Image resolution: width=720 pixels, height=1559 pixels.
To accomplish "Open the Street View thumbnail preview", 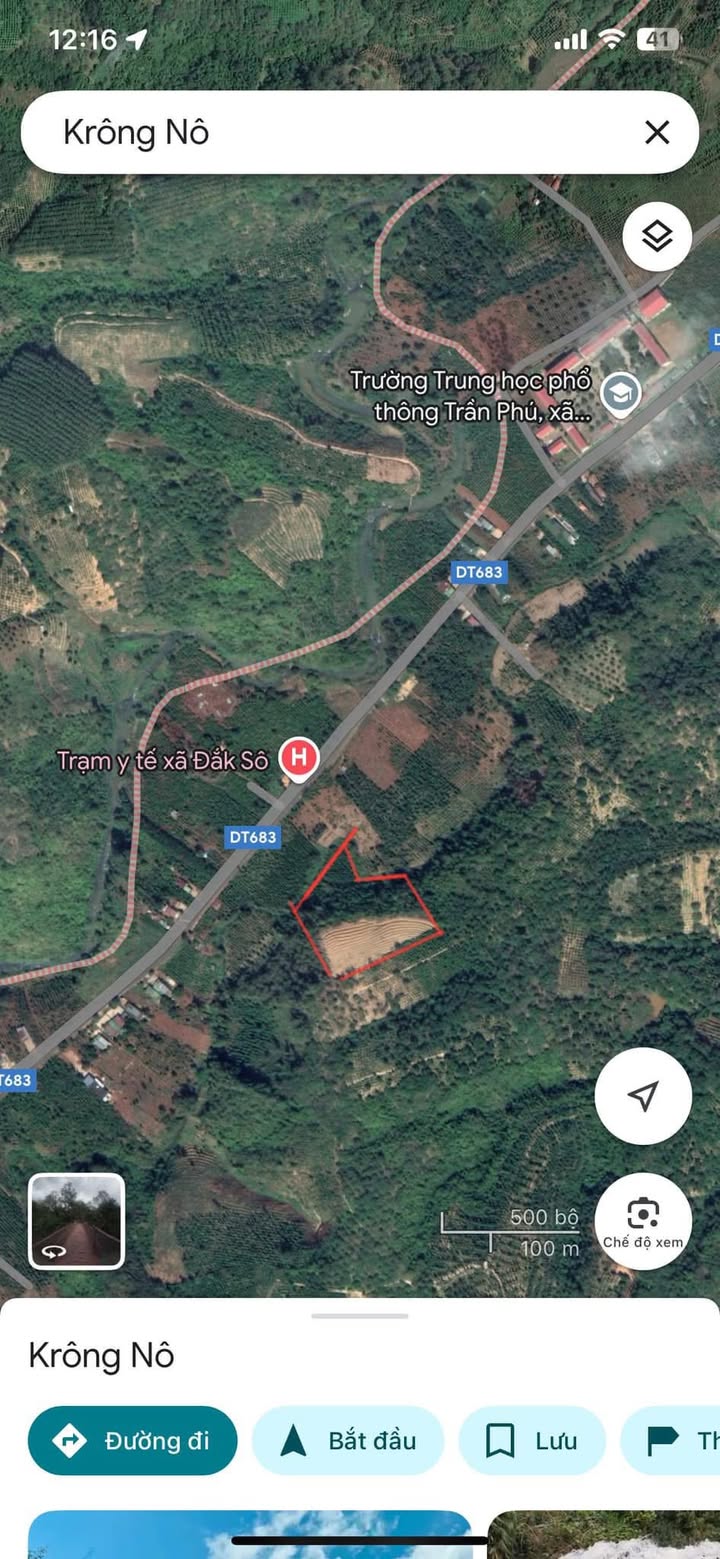I will click(77, 1221).
